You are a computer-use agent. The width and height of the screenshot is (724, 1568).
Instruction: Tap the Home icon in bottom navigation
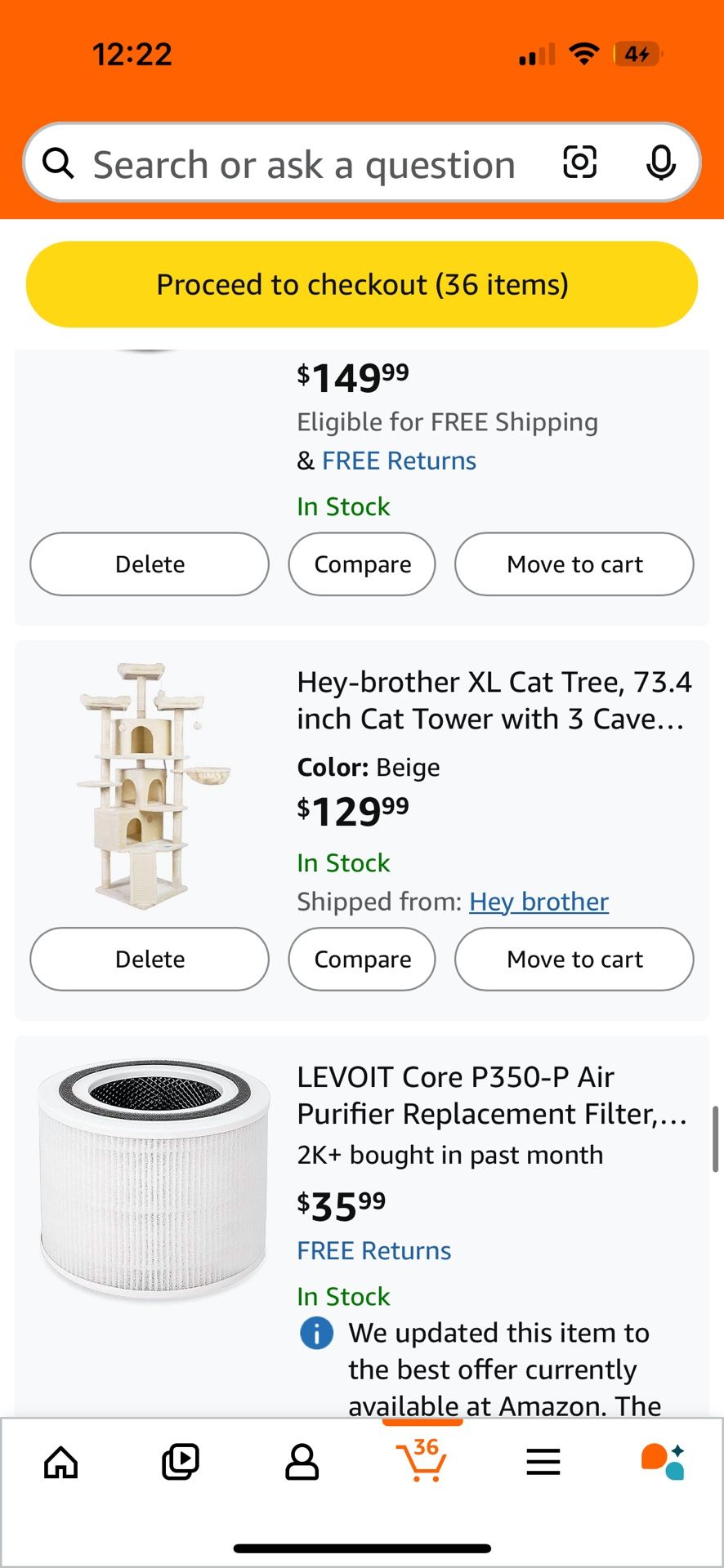click(x=60, y=1462)
